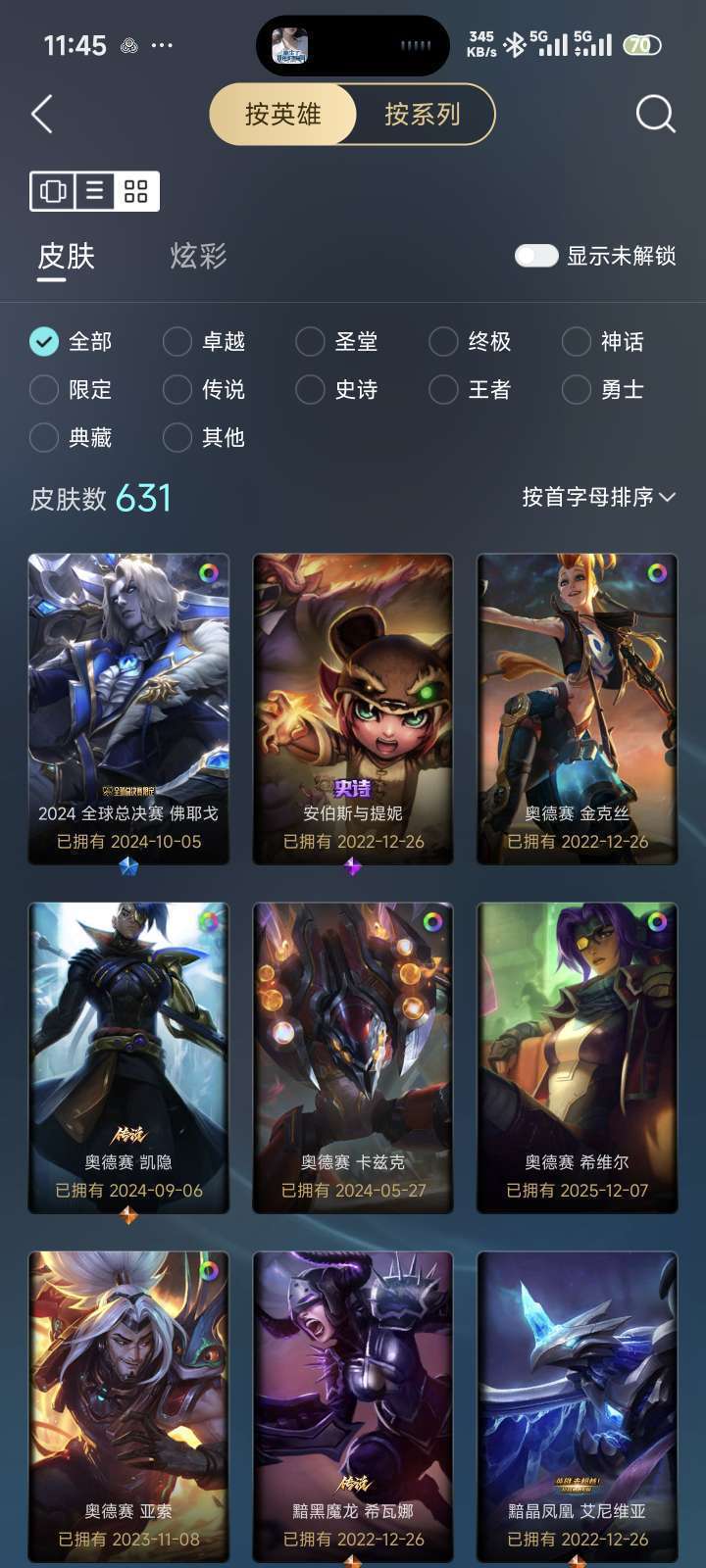Image resolution: width=706 pixels, height=1568 pixels.
Task: Open the 炫彩 tab
Action: coord(198,256)
